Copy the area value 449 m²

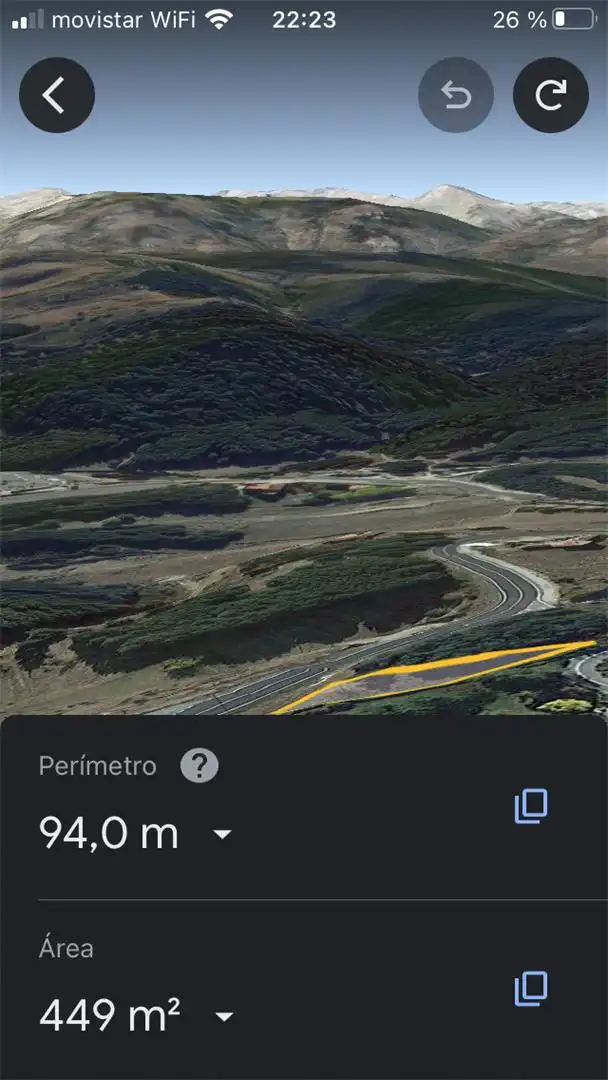(531, 989)
